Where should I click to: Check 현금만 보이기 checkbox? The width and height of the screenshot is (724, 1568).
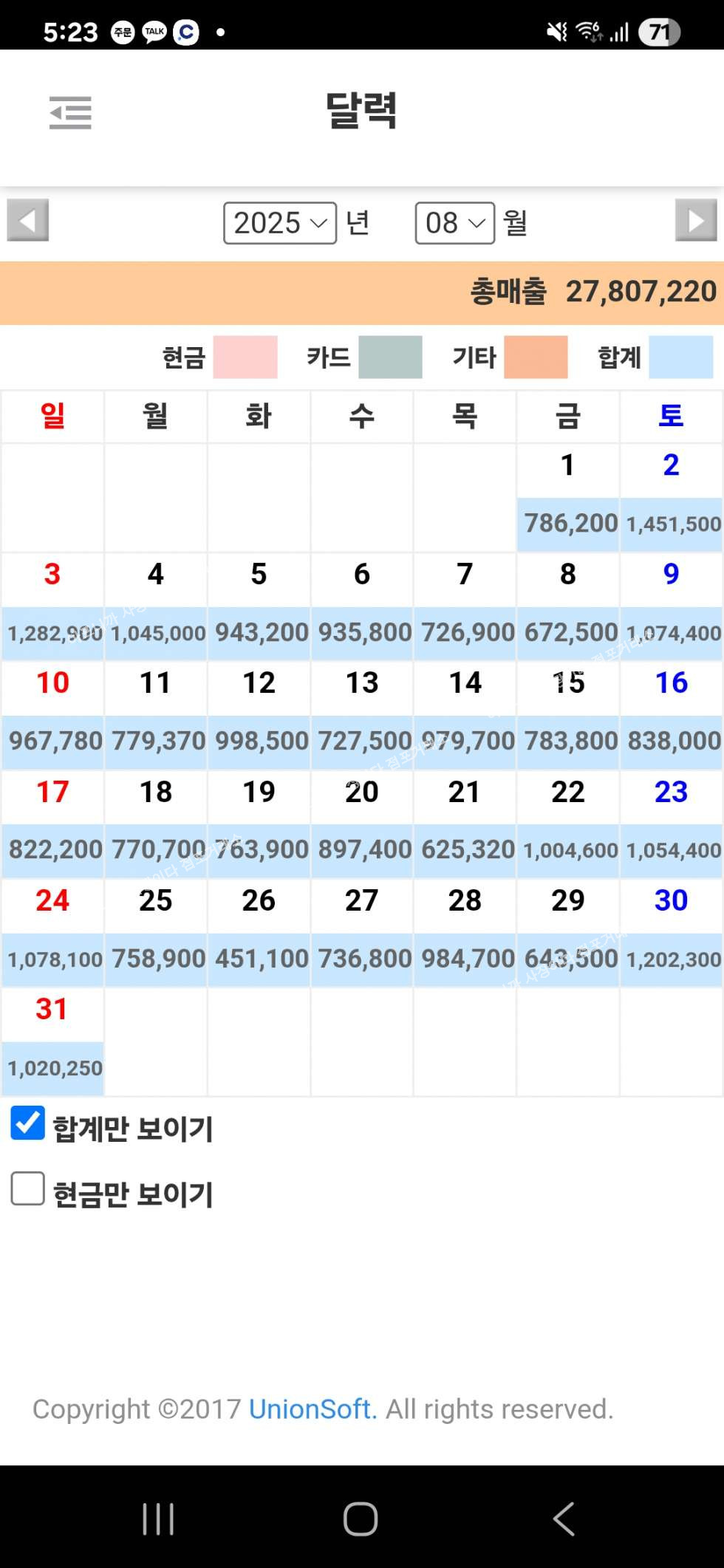point(28,1189)
